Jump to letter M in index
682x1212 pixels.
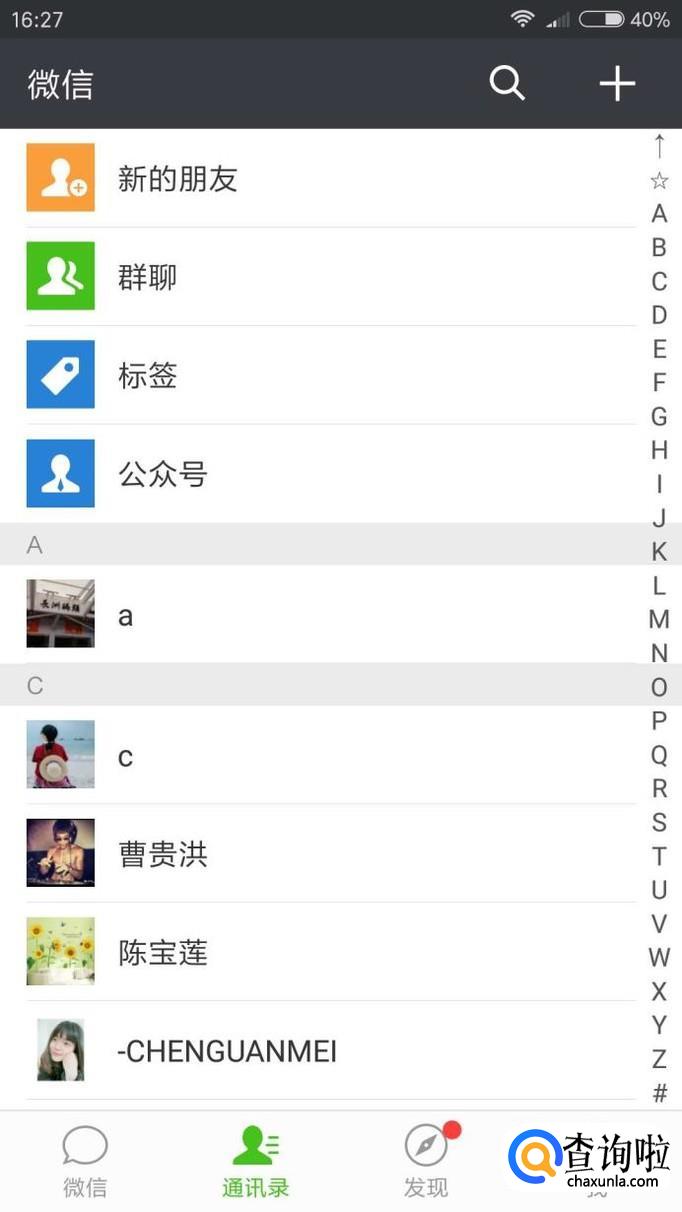pyautogui.click(x=659, y=619)
